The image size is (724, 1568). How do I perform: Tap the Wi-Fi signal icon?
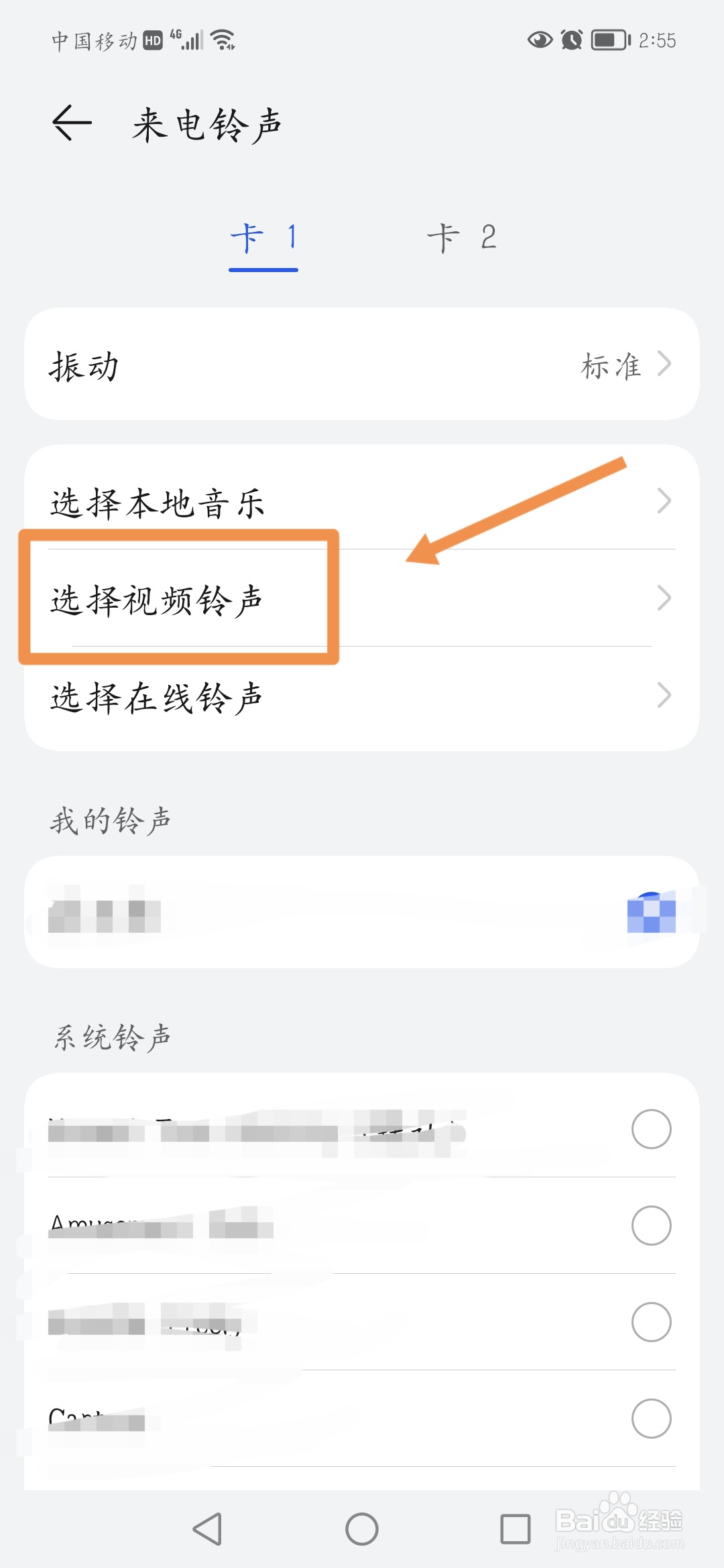click(221, 40)
